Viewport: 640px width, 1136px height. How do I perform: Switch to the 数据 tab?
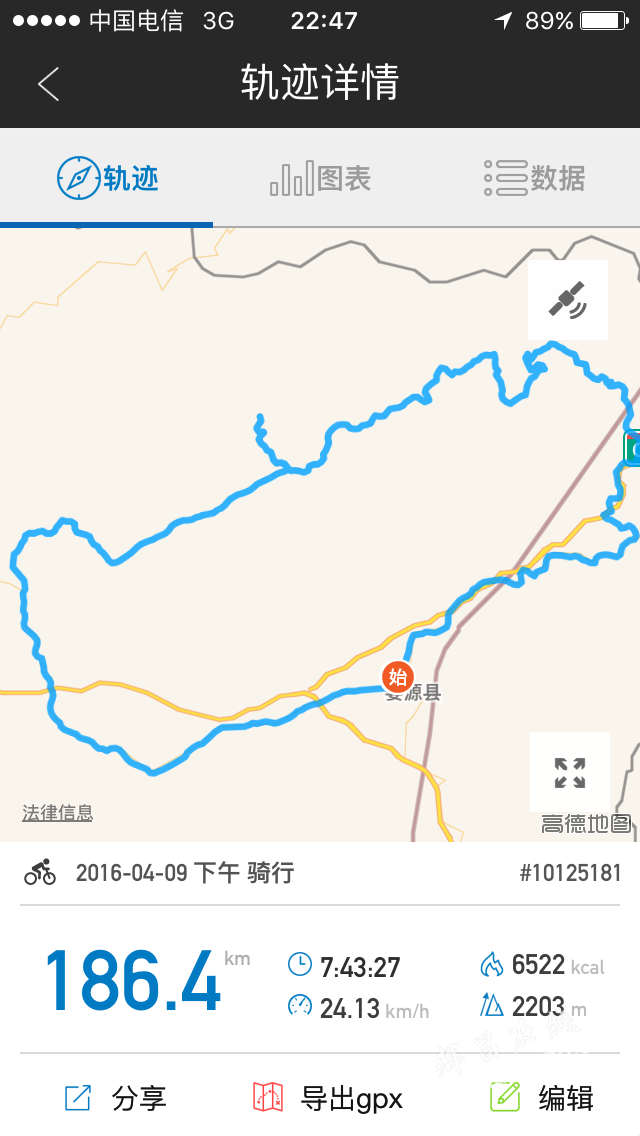click(x=534, y=179)
